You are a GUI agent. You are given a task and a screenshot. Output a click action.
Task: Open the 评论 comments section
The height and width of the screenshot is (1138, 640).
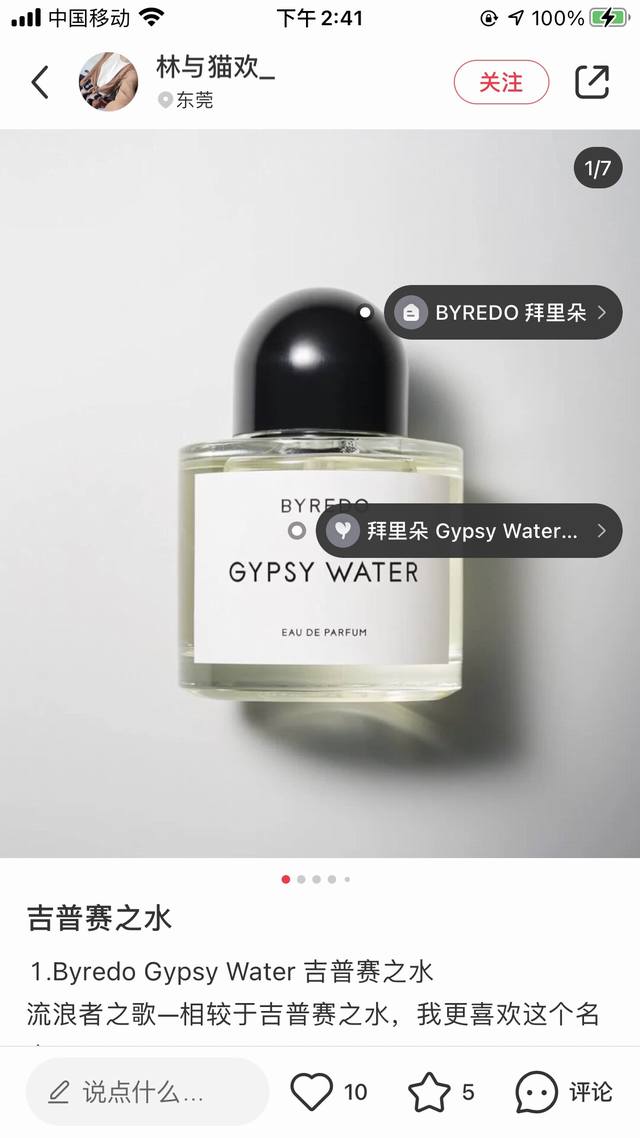pos(565,1092)
